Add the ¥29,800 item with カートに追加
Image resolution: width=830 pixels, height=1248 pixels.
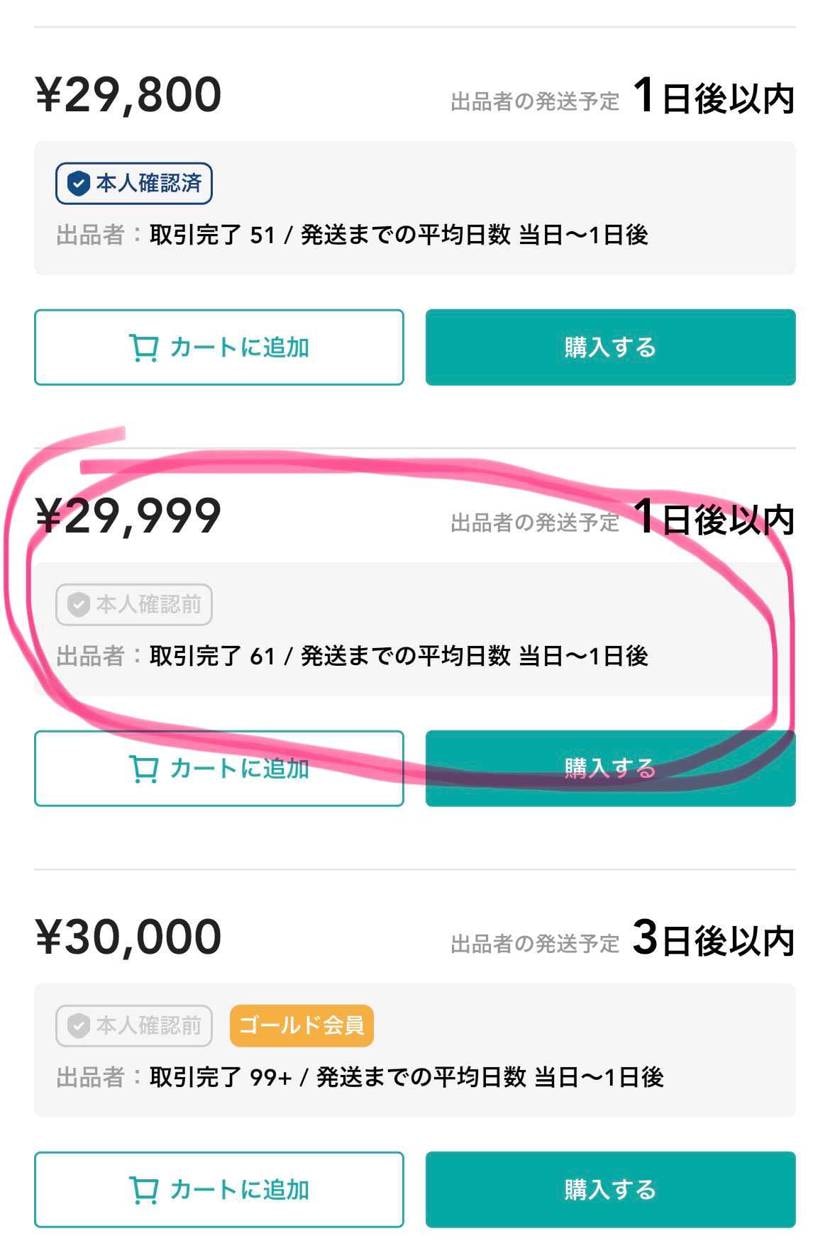[219, 347]
